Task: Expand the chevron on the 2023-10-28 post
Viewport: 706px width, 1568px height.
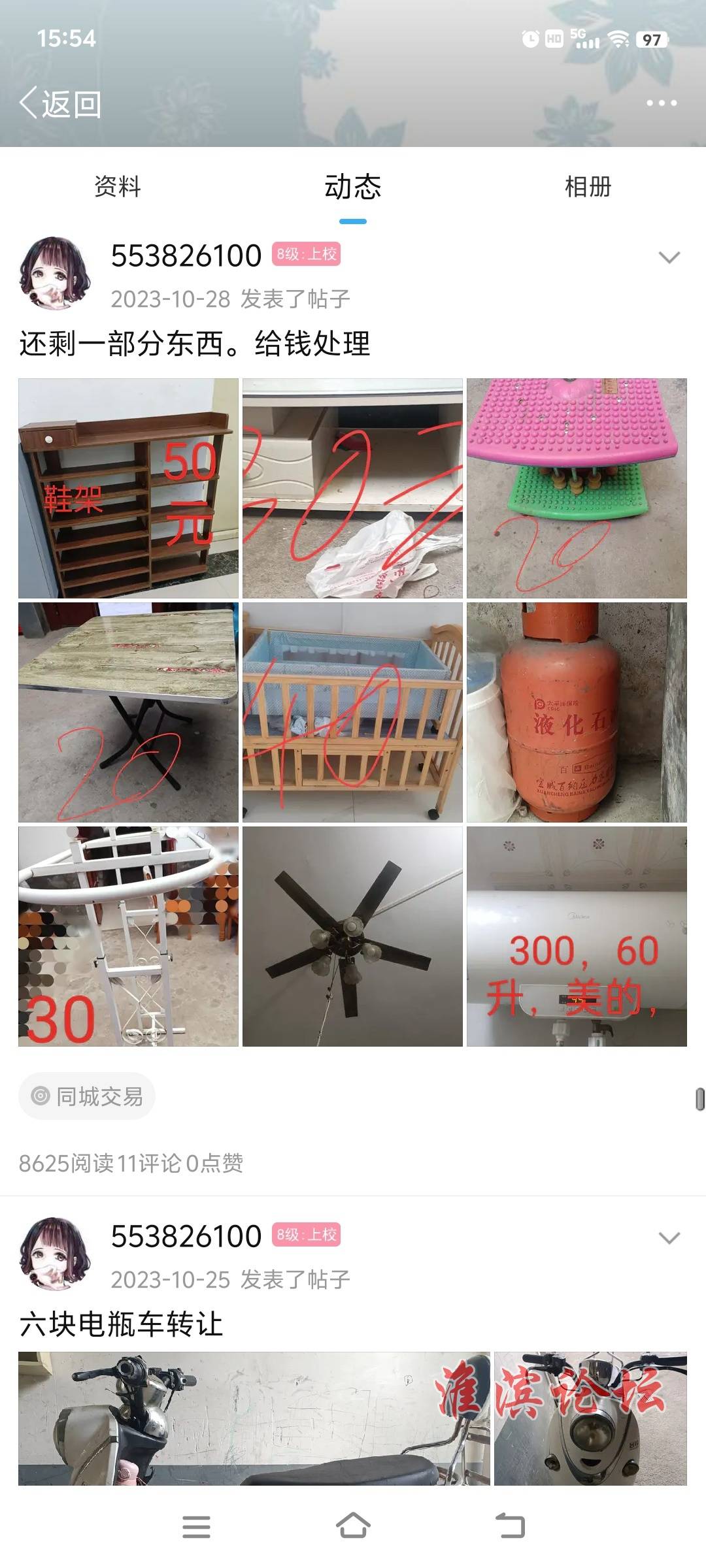Action: (669, 257)
